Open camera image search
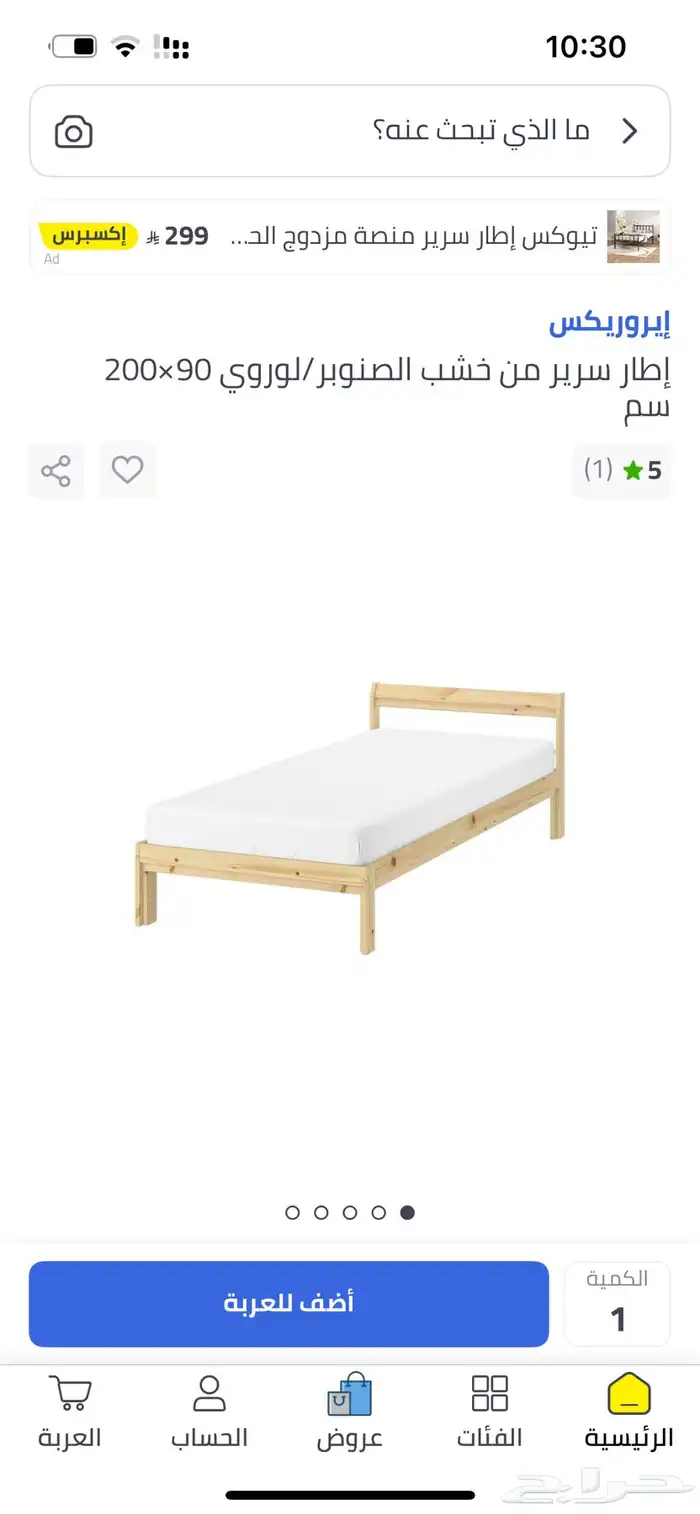700x1514 pixels. coord(74,131)
